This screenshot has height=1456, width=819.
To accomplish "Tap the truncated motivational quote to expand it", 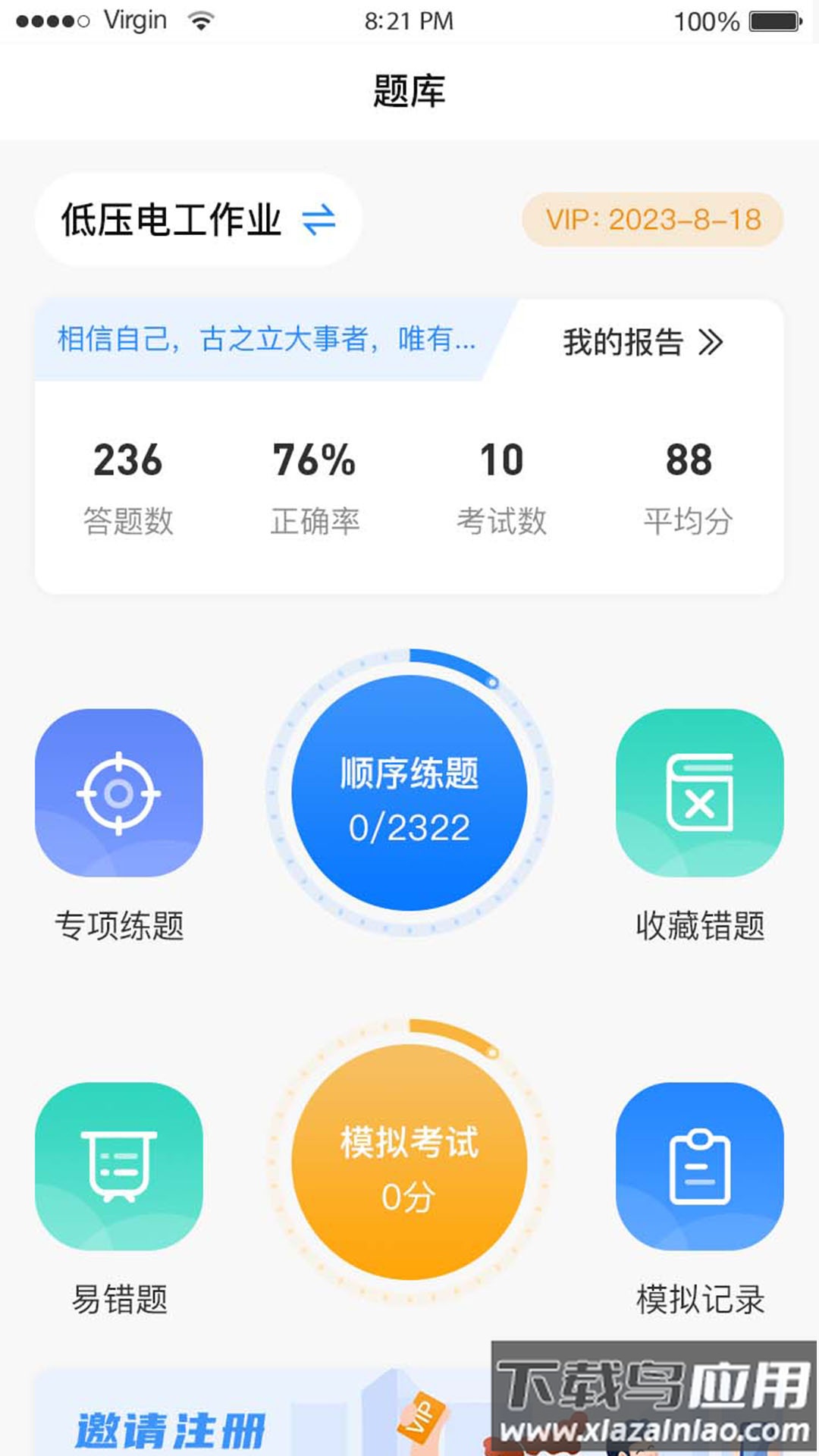I will point(265,341).
